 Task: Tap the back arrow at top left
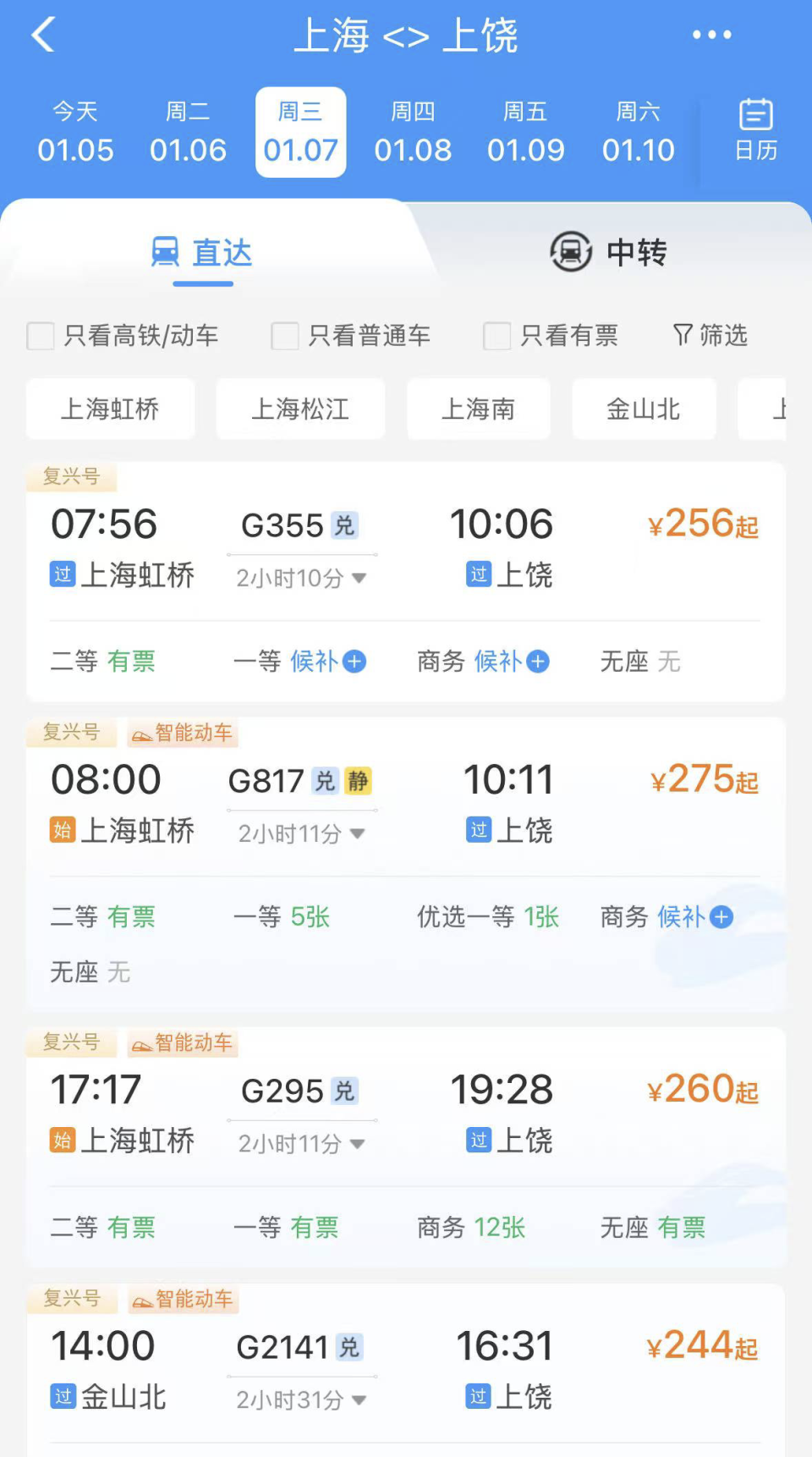point(42,36)
